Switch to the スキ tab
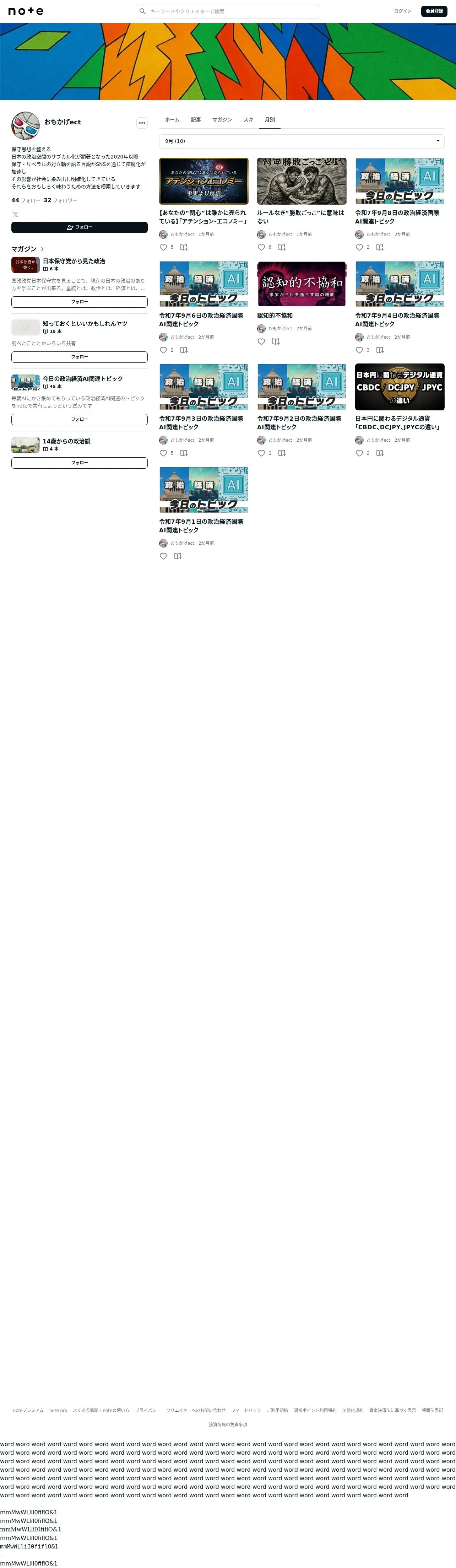456x1568 pixels. click(x=248, y=120)
